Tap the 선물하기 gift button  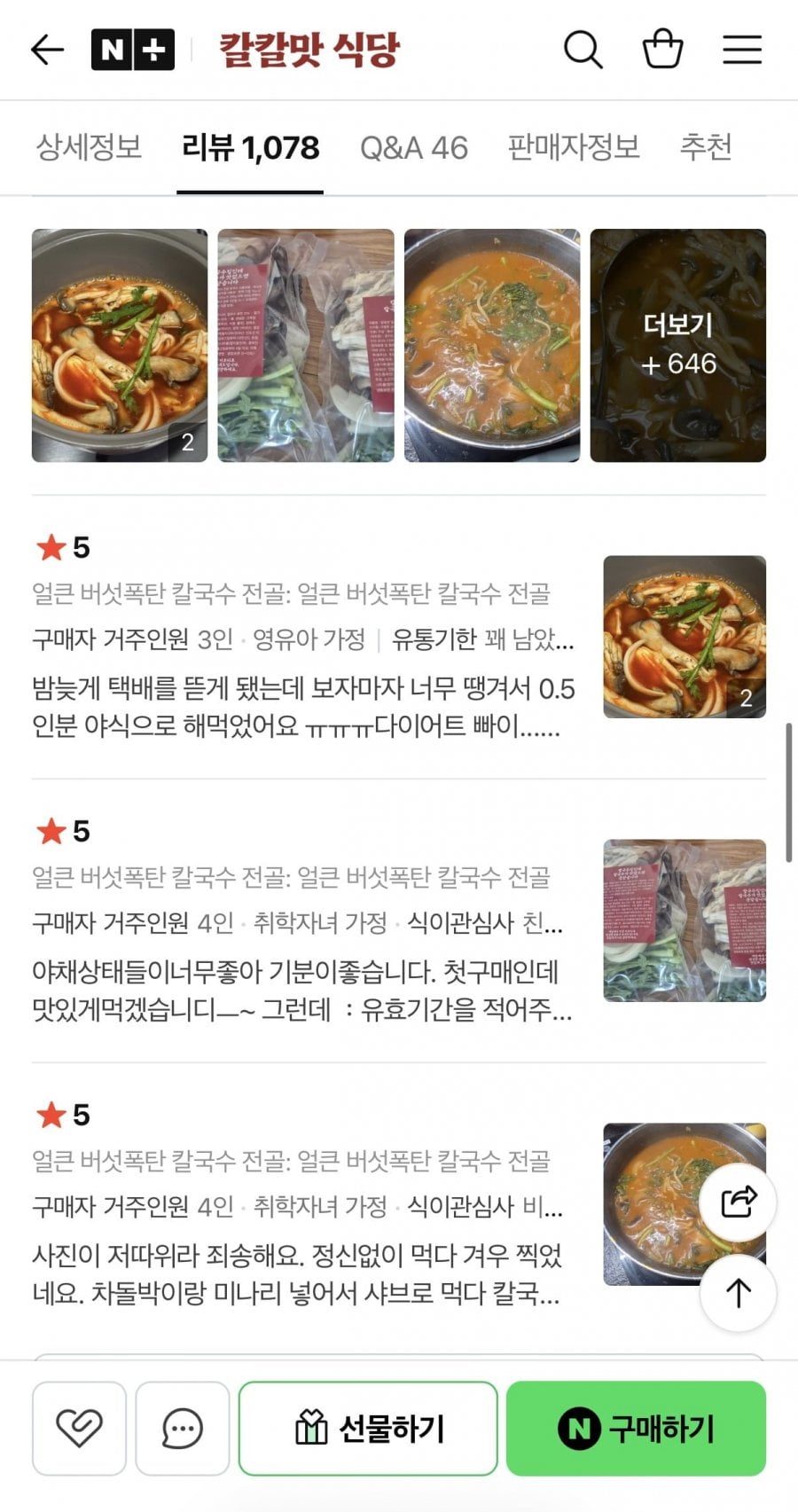click(x=368, y=1428)
